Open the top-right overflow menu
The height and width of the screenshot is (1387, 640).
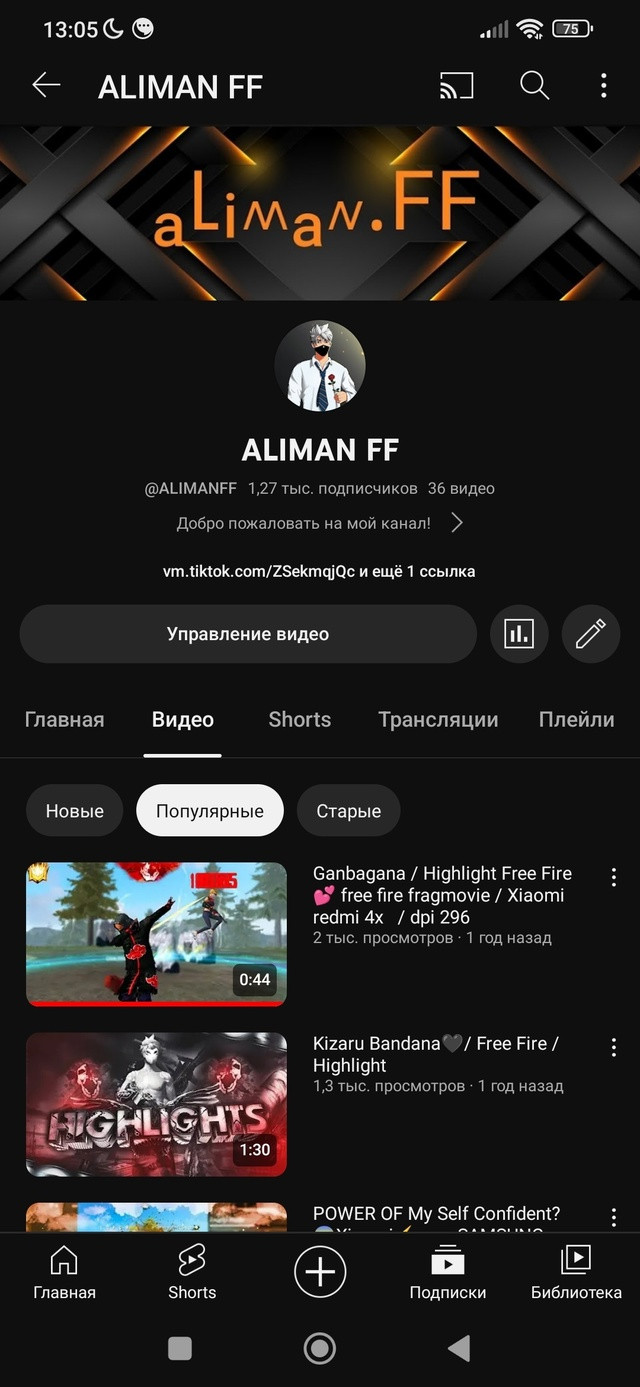(603, 86)
